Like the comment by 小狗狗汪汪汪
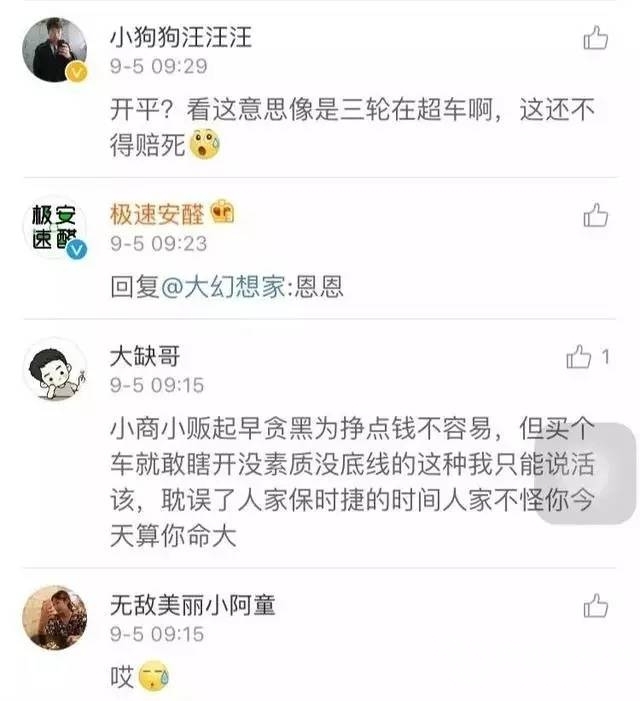This screenshot has width=640, height=701. tap(596, 39)
